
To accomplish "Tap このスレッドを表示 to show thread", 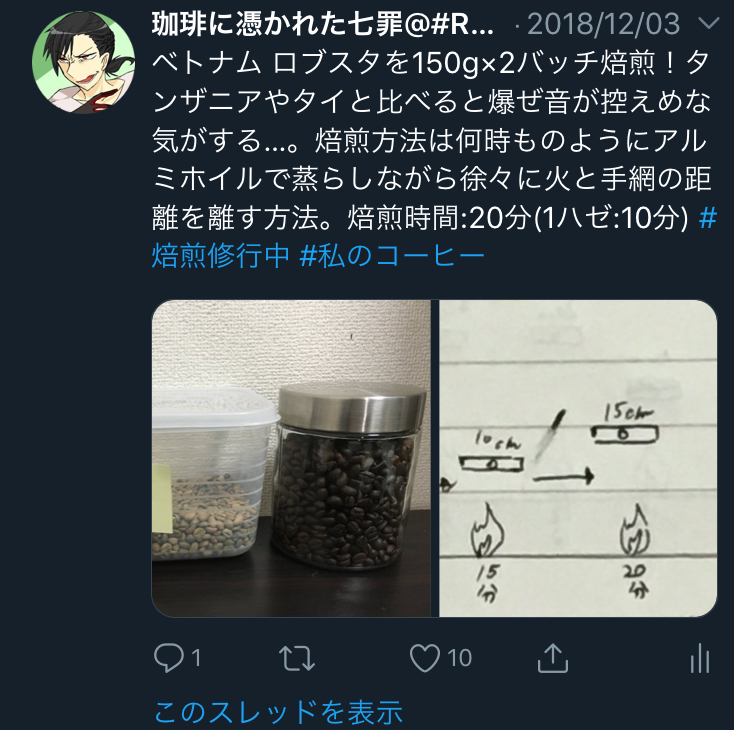I will point(278,711).
